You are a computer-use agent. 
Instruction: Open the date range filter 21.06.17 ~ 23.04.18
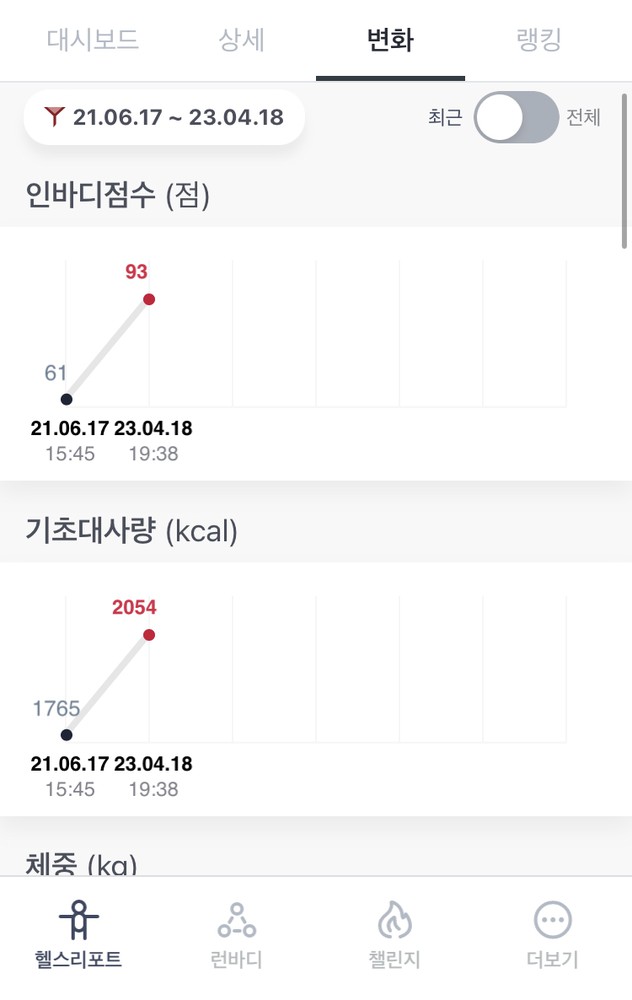pos(164,117)
